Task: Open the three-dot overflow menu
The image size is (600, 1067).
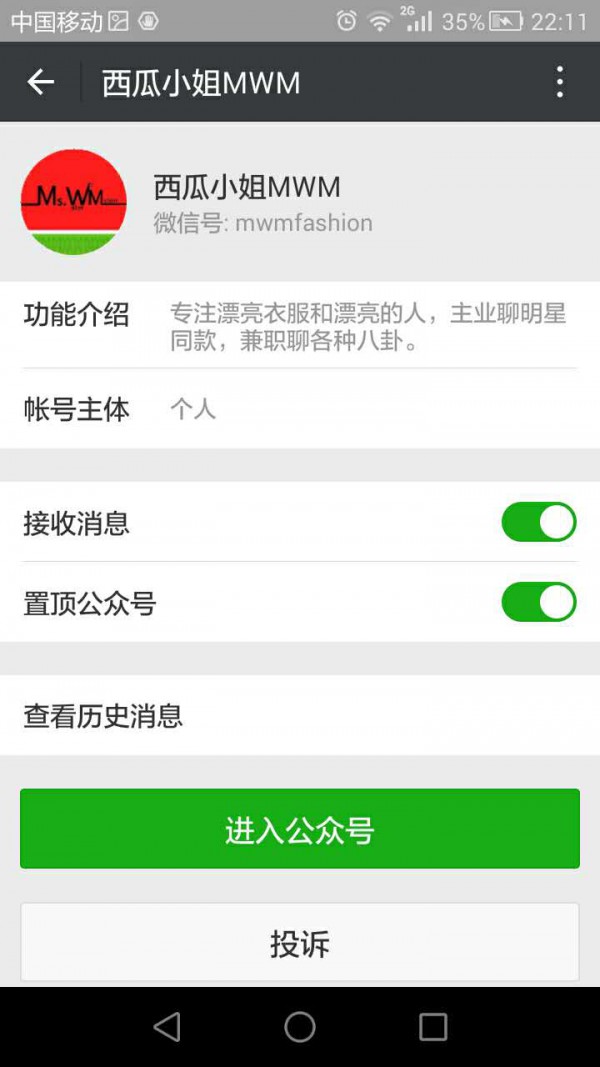Action: tap(559, 82)
